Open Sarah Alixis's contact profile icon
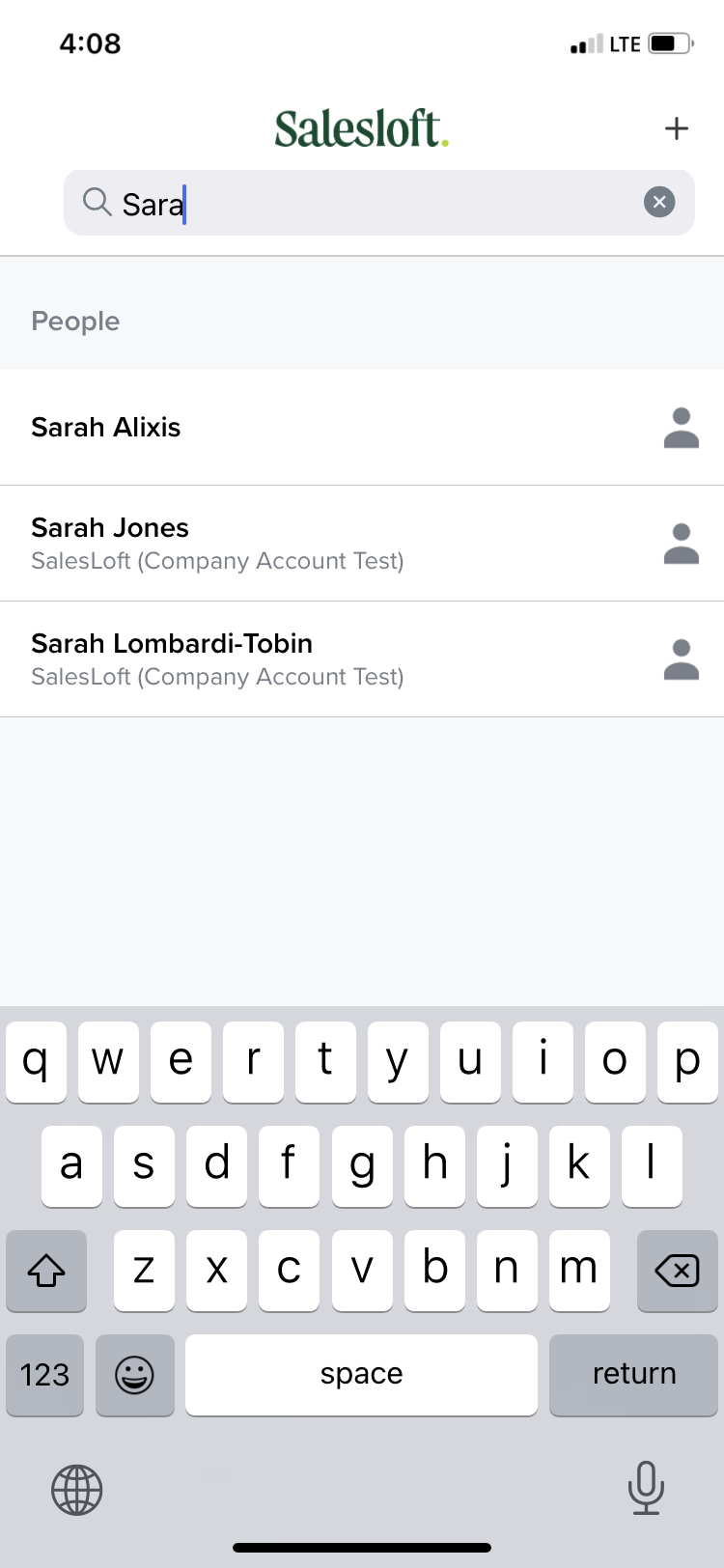This screenshot has height=1568, width=724. pyautogui.click(x=681, y=427)
